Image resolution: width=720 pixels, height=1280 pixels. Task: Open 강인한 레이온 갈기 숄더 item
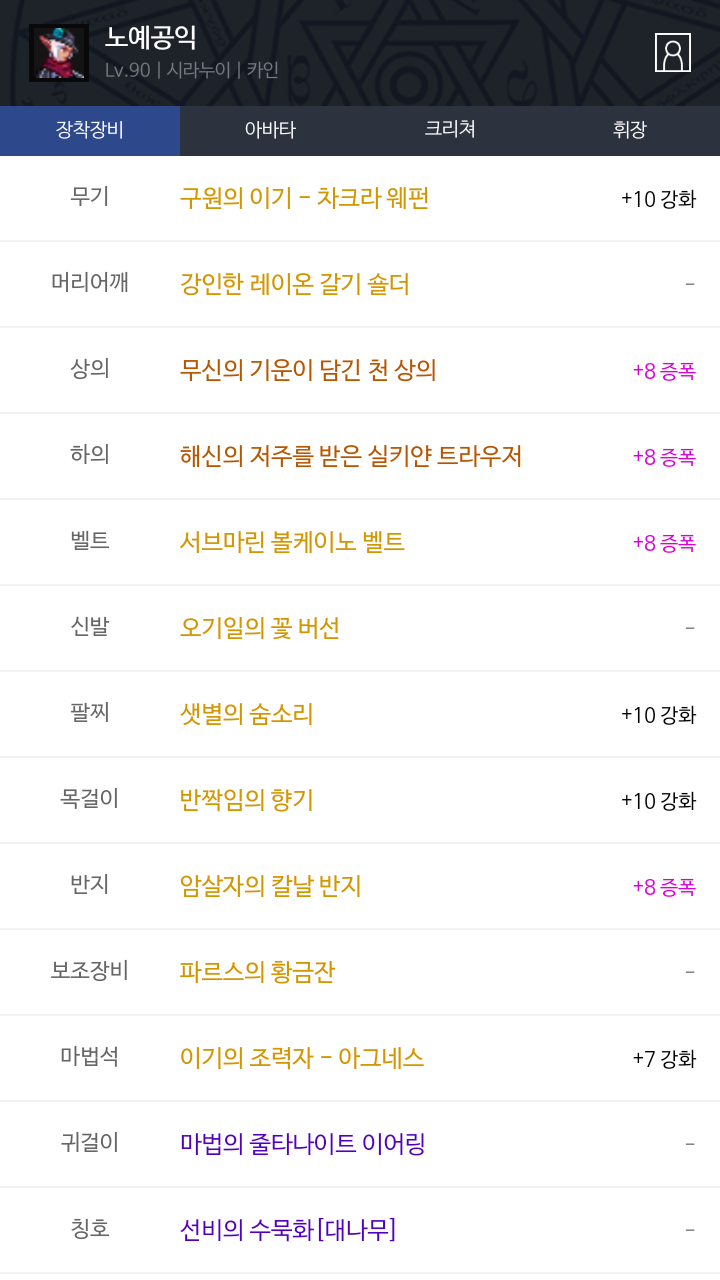click(294, 284)
